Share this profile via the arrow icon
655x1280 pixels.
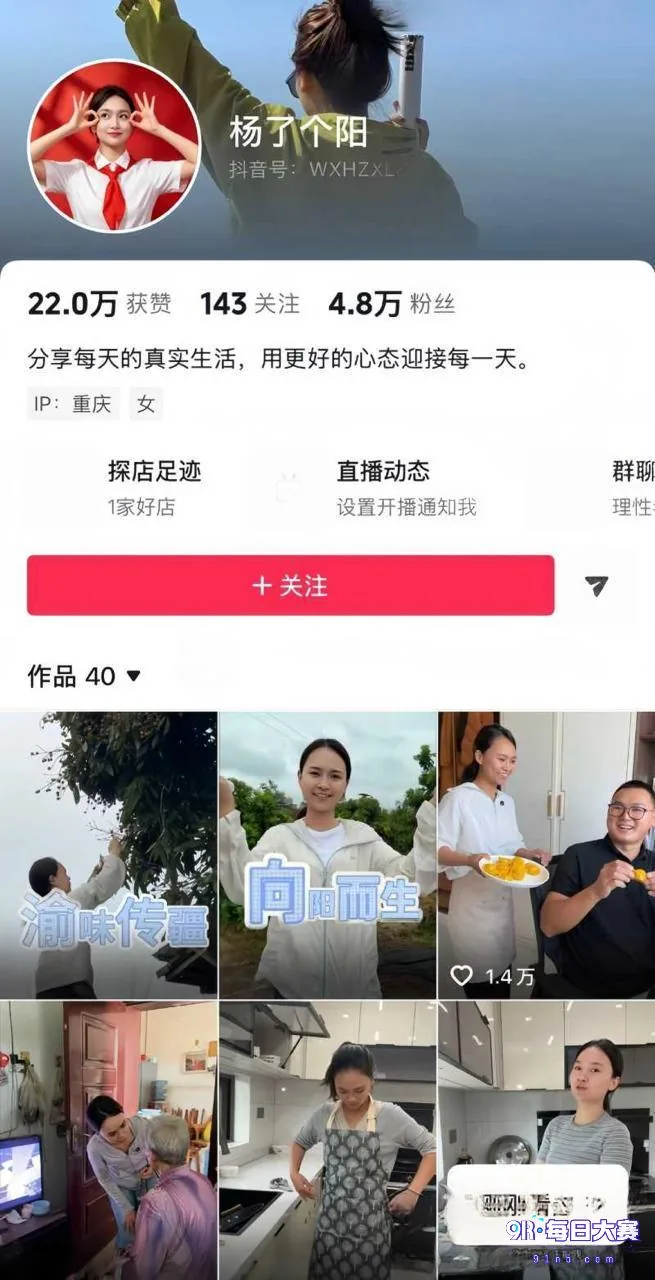coord(597,586)
